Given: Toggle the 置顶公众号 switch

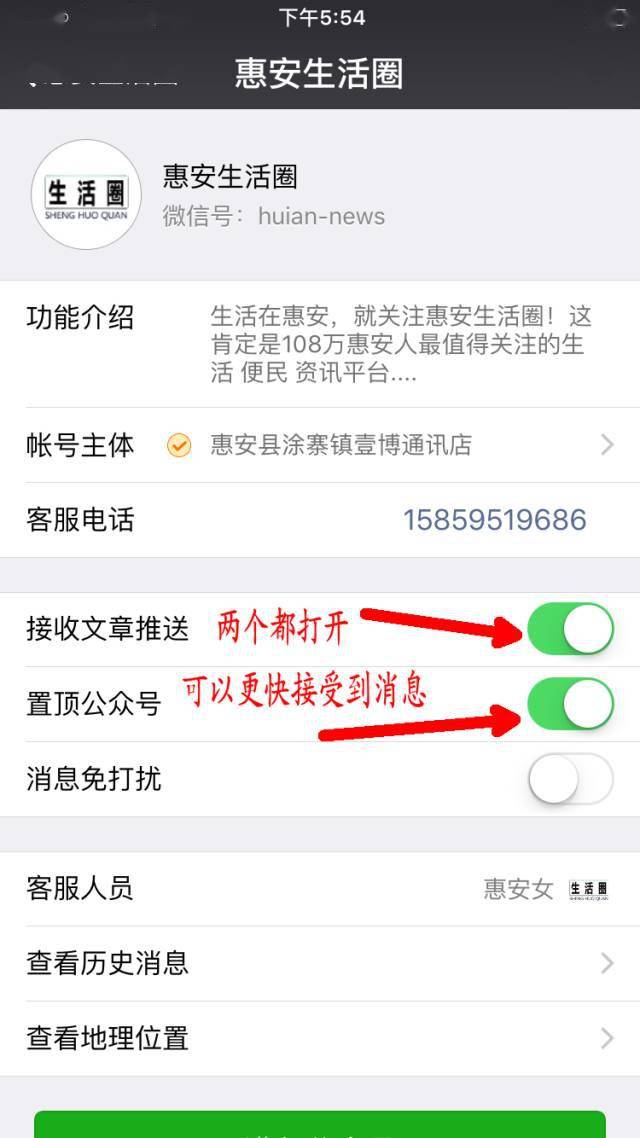Looking at the screenshot, I should pos(570,704).
